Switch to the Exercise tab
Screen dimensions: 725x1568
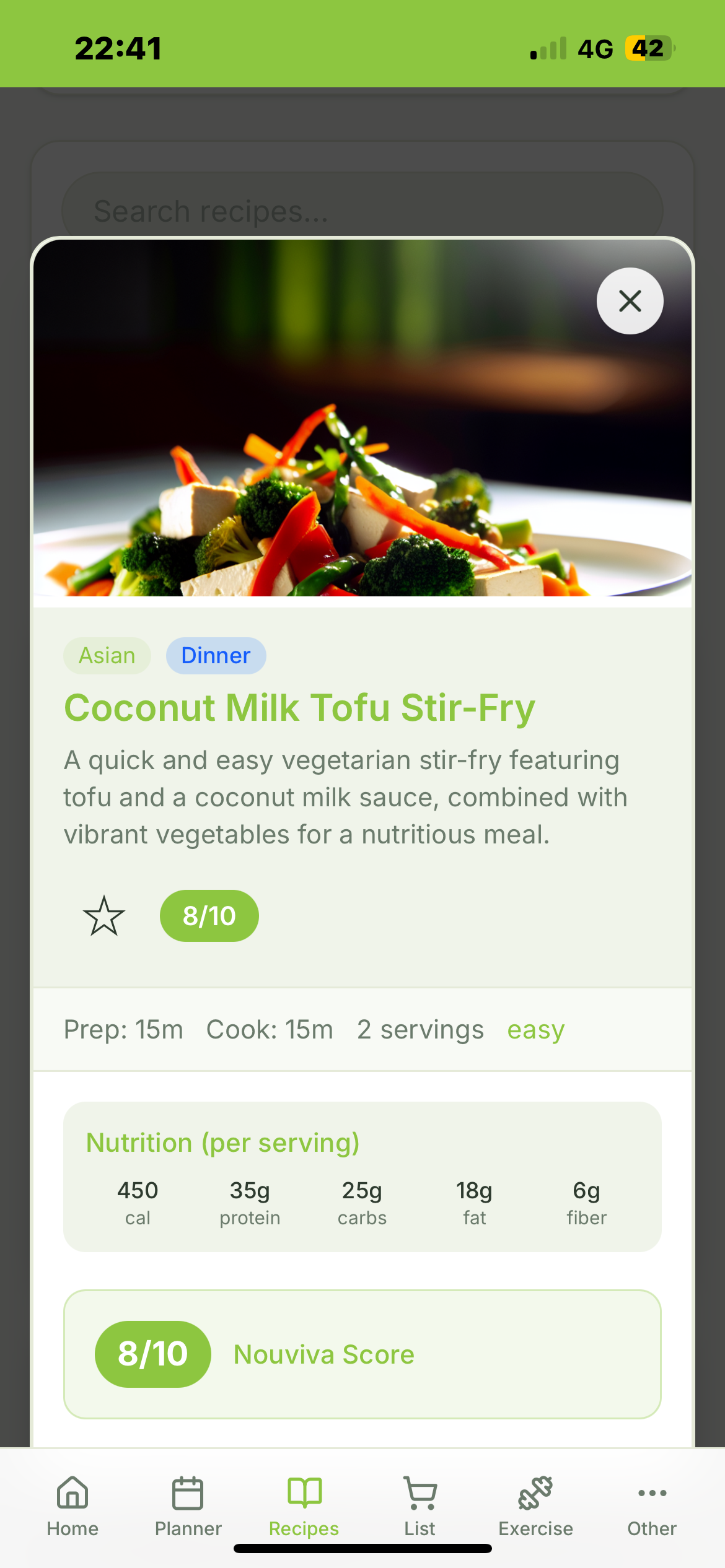pos(535,1506)
